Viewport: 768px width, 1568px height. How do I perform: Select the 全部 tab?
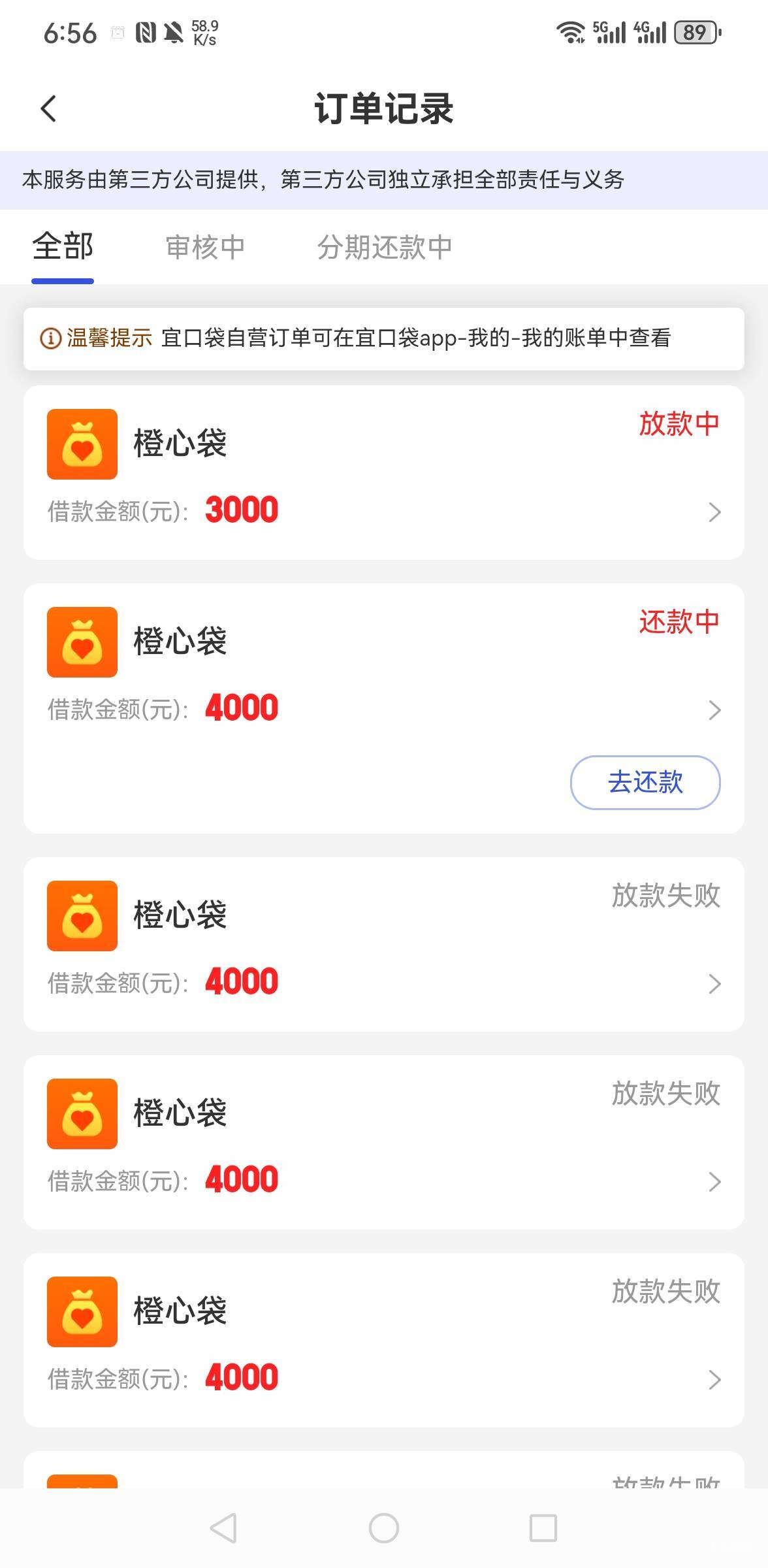click(x=63, y=248)
